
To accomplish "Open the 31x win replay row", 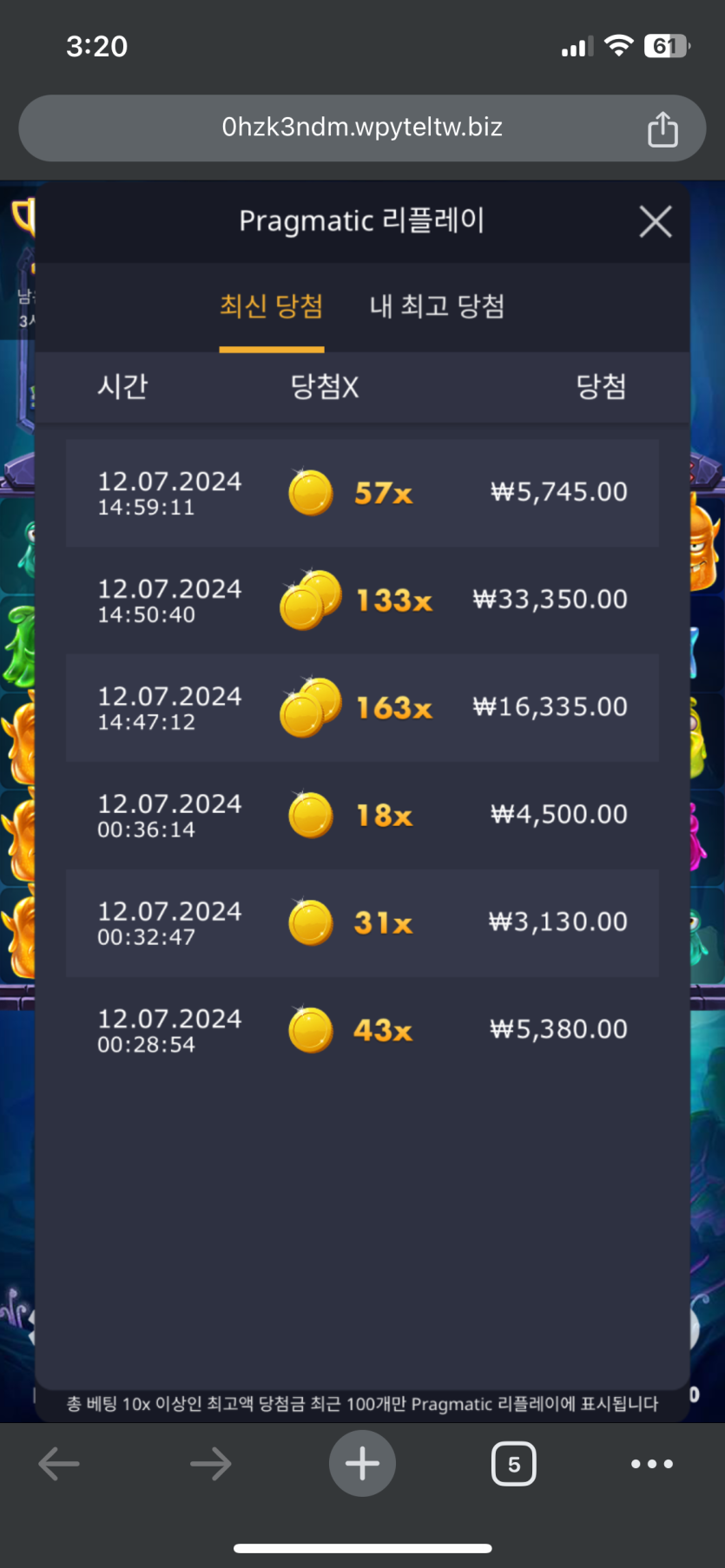I will (x=362, y=922).
